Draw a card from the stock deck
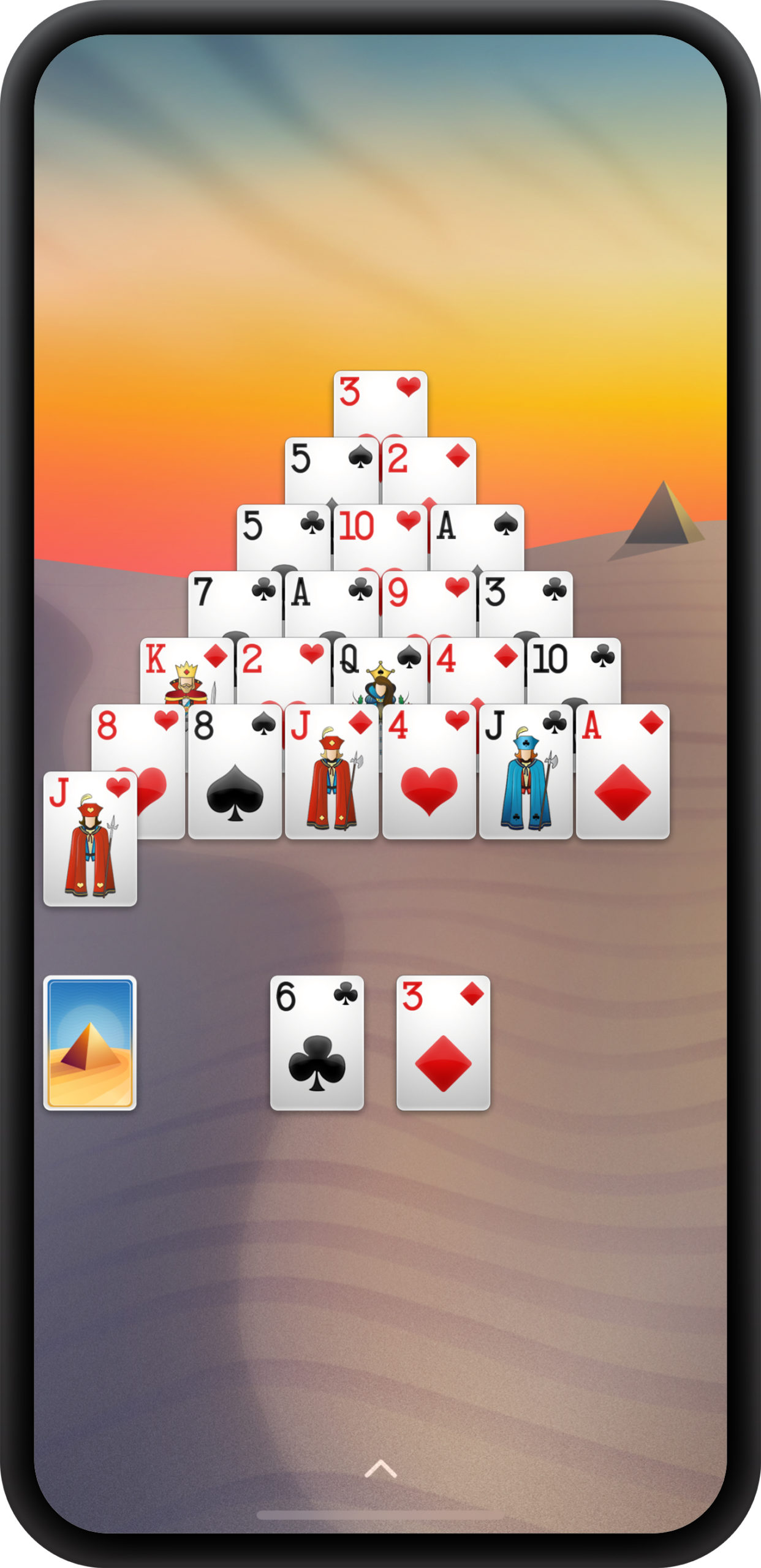761x1568 pixels. tap(90, 1042)
